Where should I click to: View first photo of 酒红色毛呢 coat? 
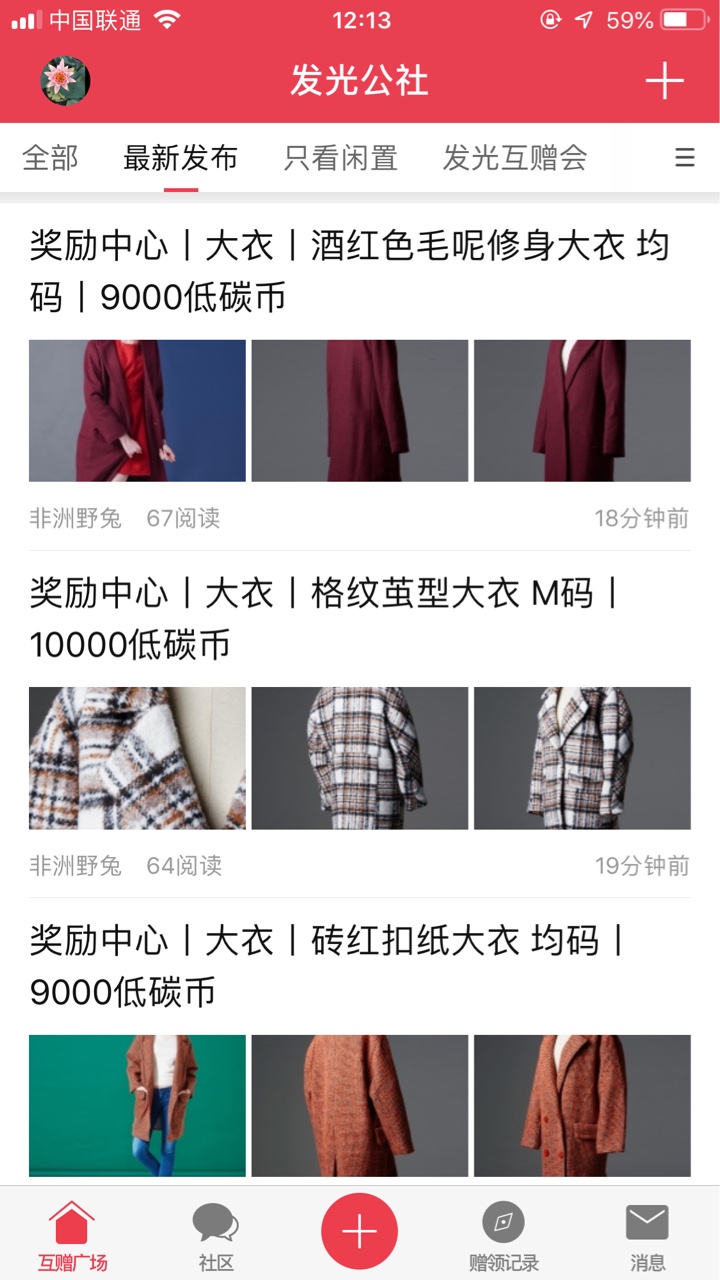click(x=137, y=411)
